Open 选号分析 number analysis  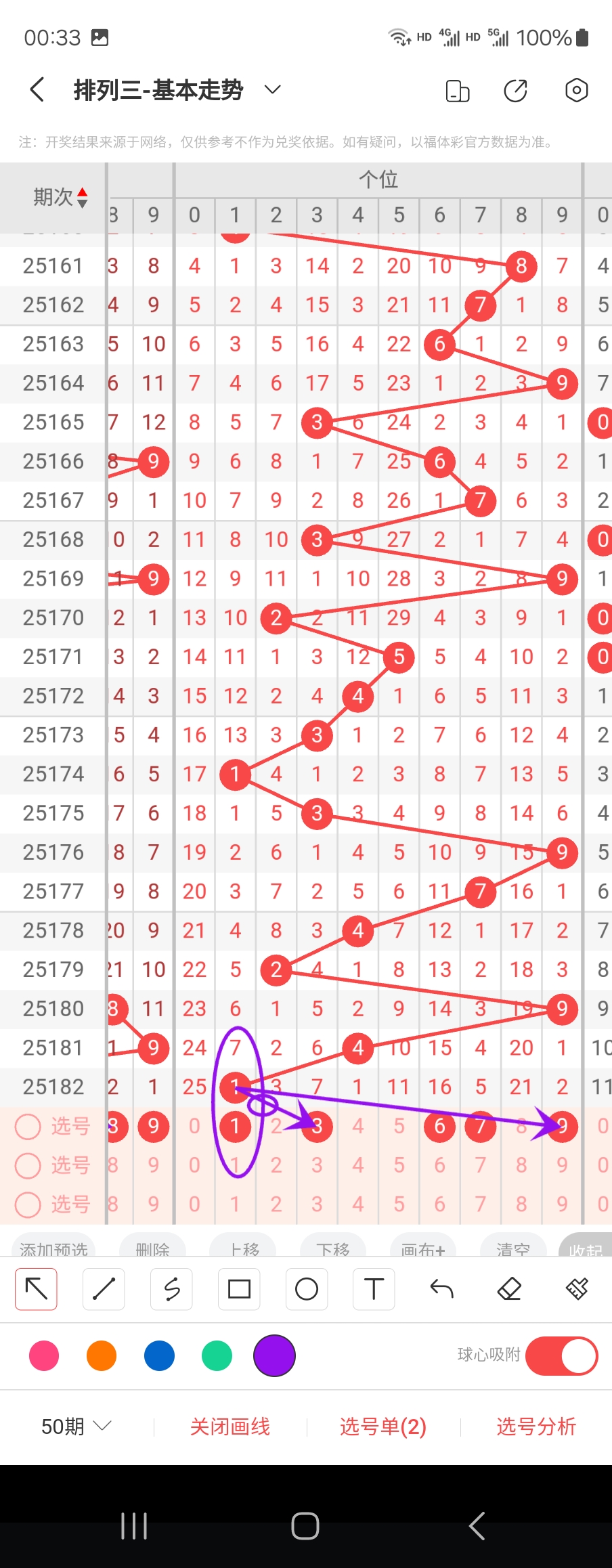click(535, 1427)
